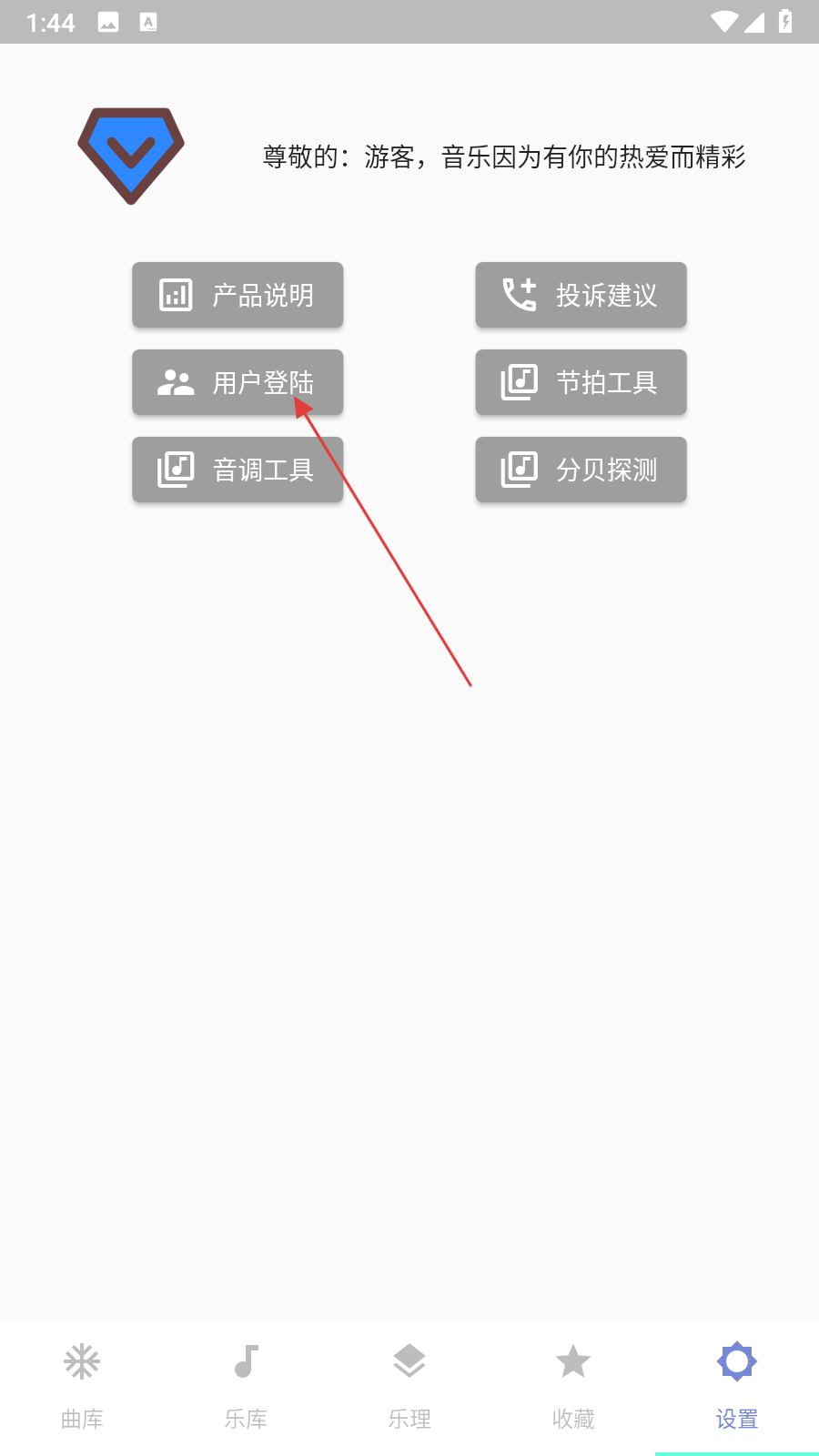Viewport: 819px width, 1456px height.
Task: Open the 音调工具 tuner tool
Action: click(238, 470)
